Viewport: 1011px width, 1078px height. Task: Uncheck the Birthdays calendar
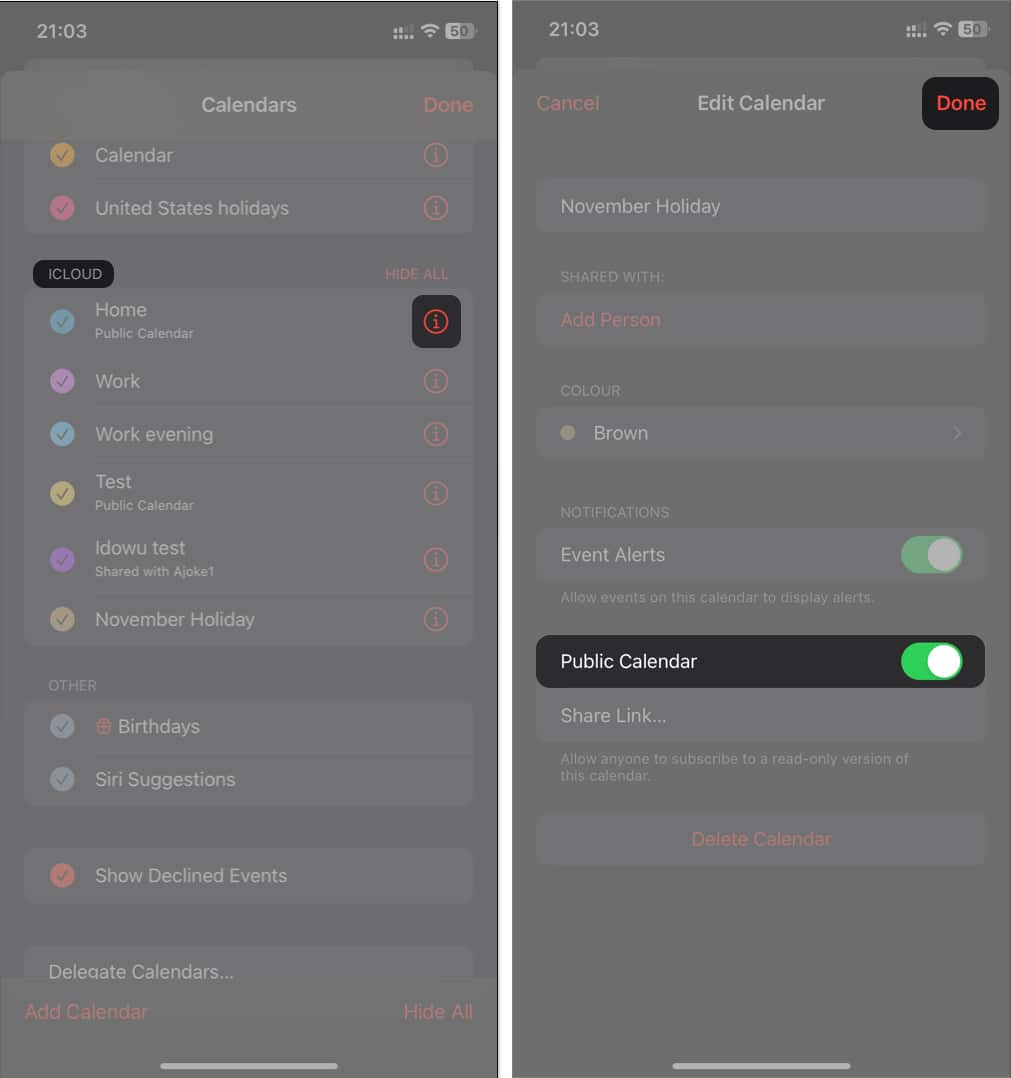click(x=62, y=726)
